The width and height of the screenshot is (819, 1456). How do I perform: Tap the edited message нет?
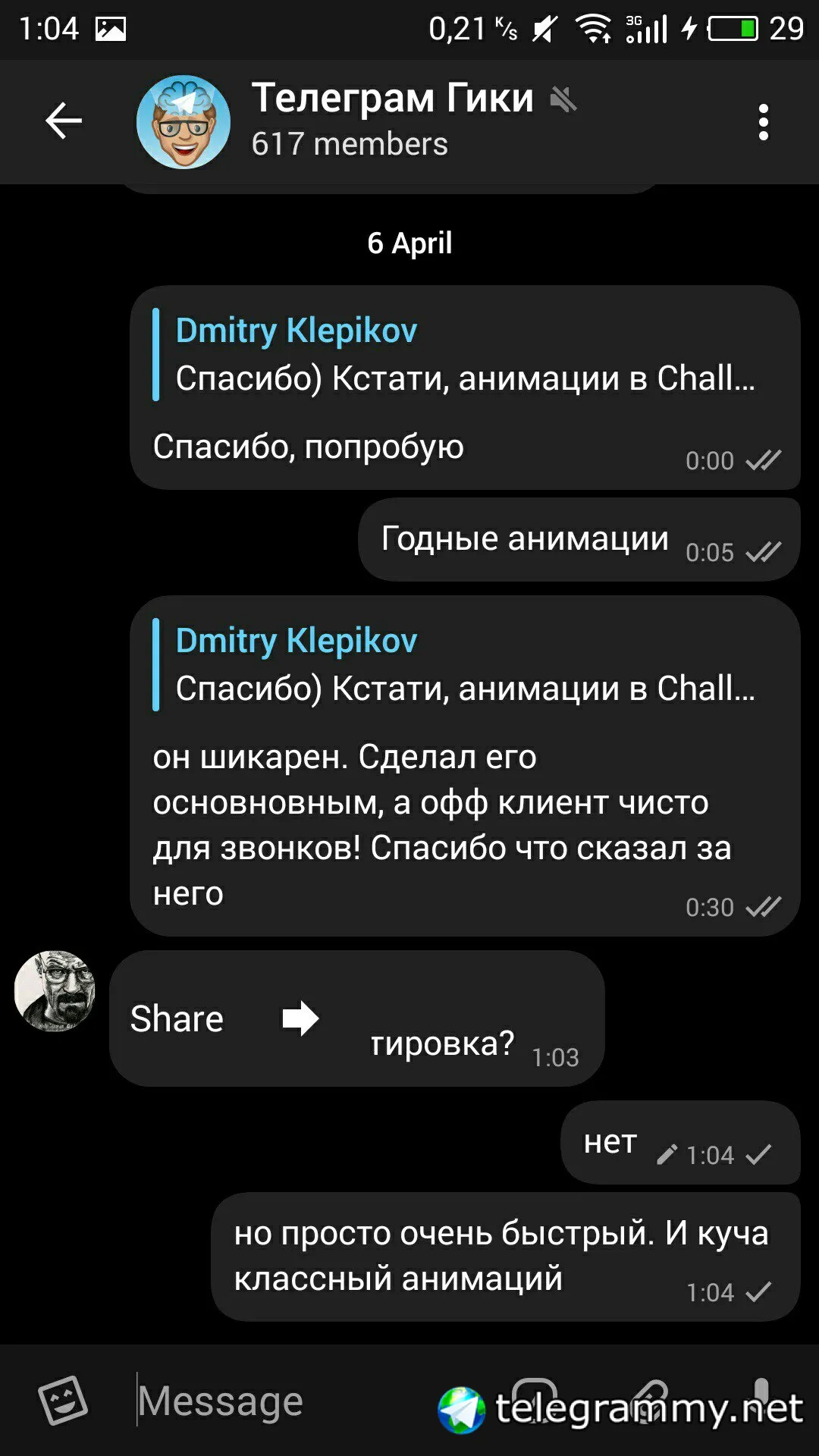click(611, 1142)
